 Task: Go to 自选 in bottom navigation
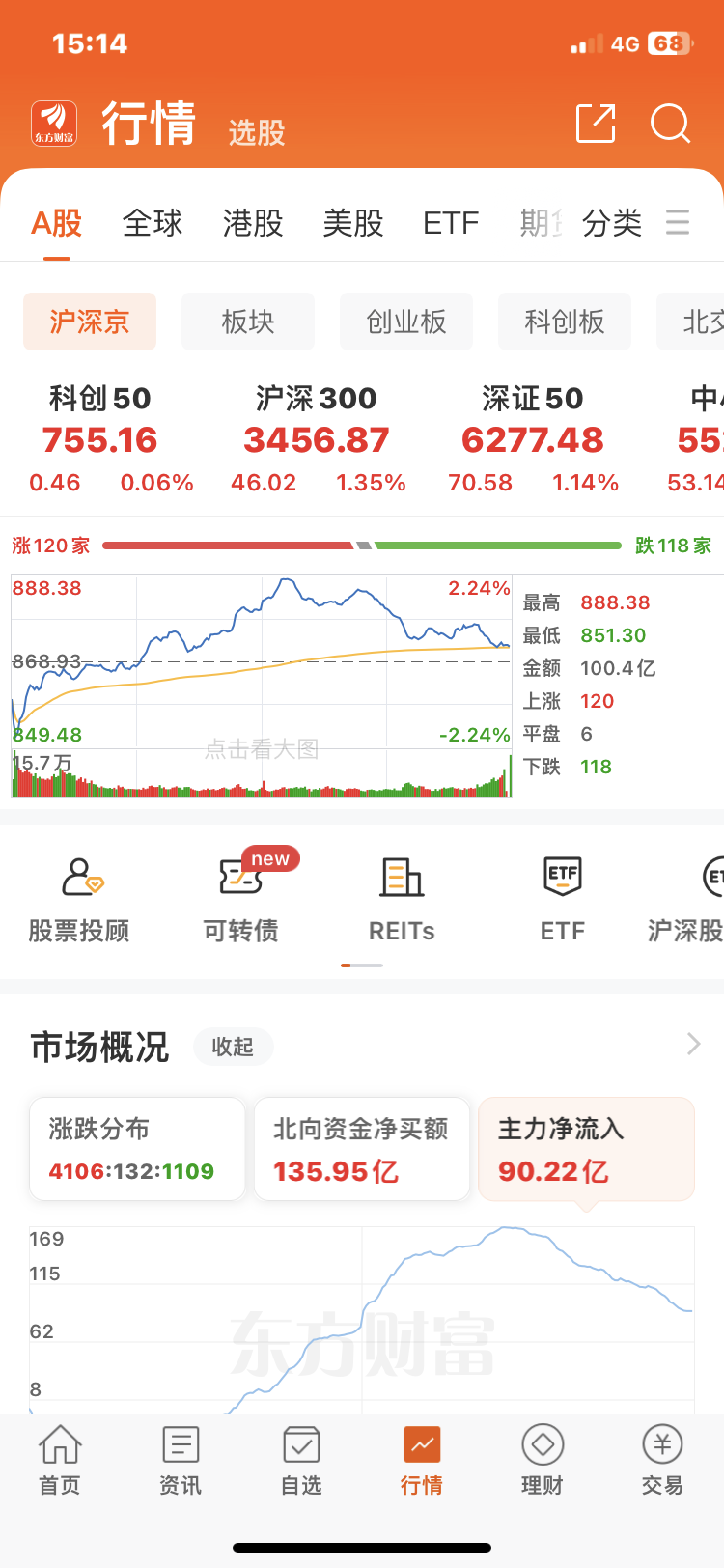[x=301, y=1461]
